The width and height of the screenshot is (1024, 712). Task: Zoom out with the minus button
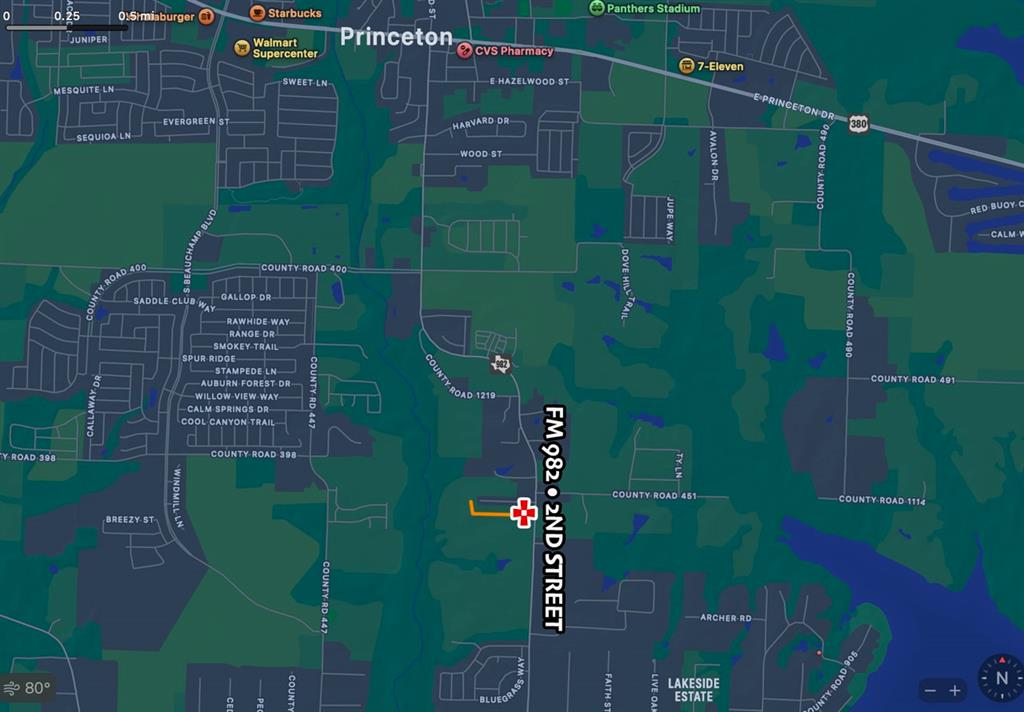(x=931, y=690)
